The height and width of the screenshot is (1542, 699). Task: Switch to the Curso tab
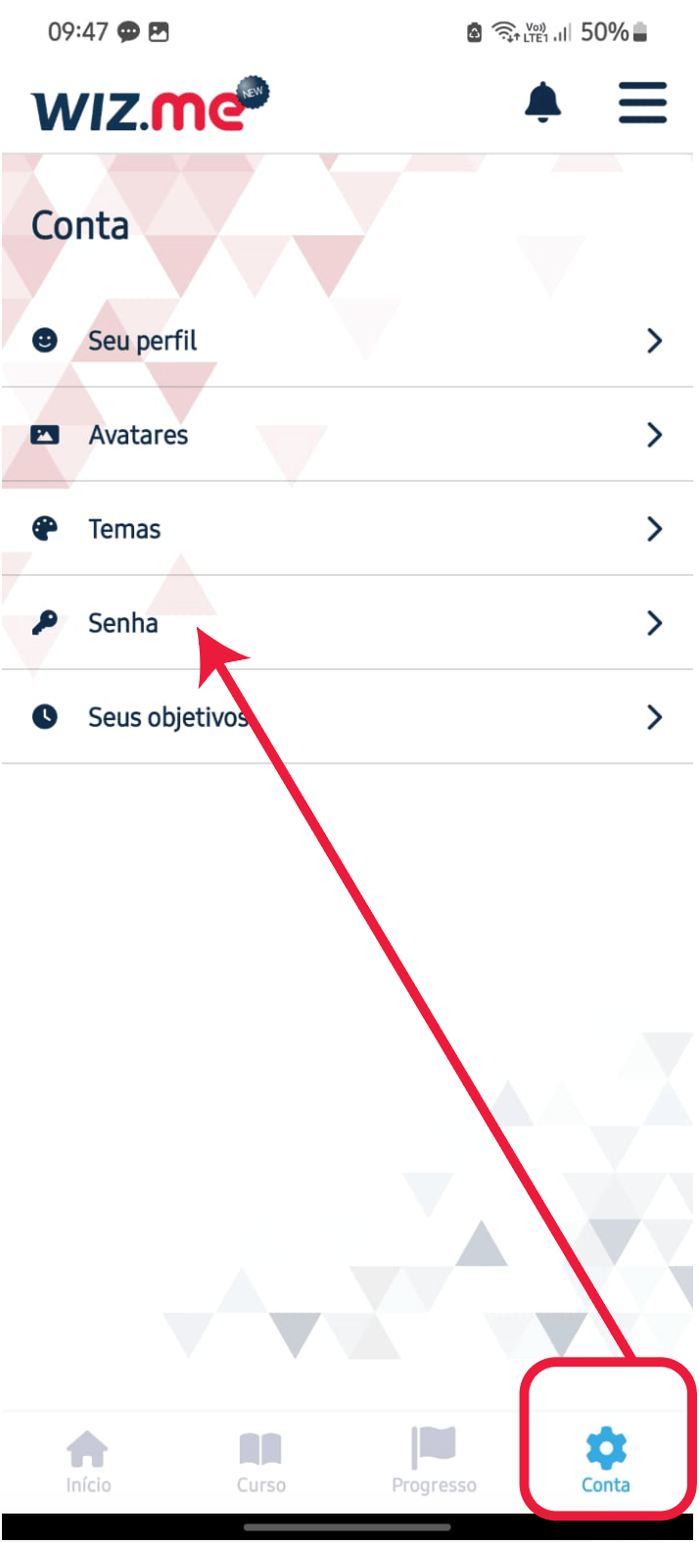[261, 1461]
